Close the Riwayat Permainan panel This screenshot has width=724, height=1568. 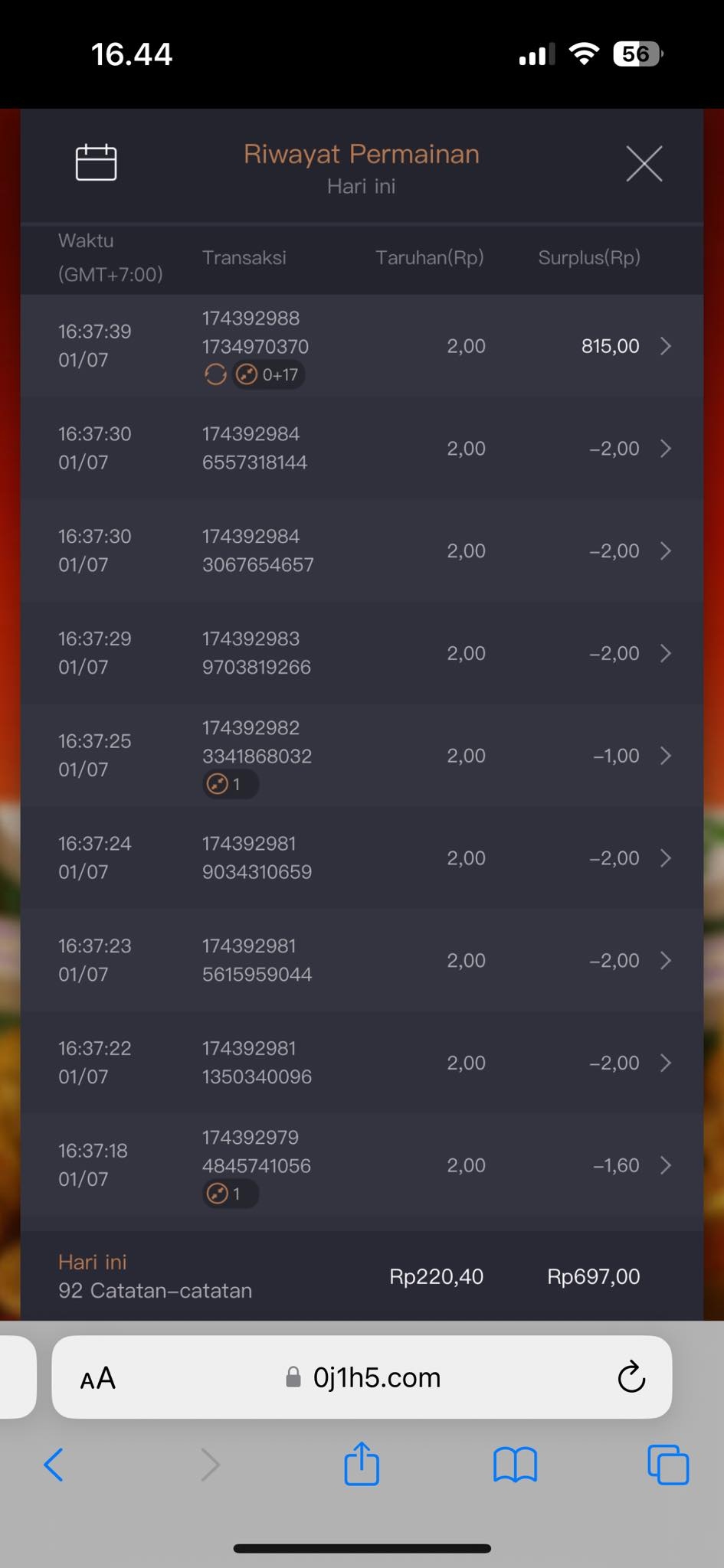tap(644, 163)
